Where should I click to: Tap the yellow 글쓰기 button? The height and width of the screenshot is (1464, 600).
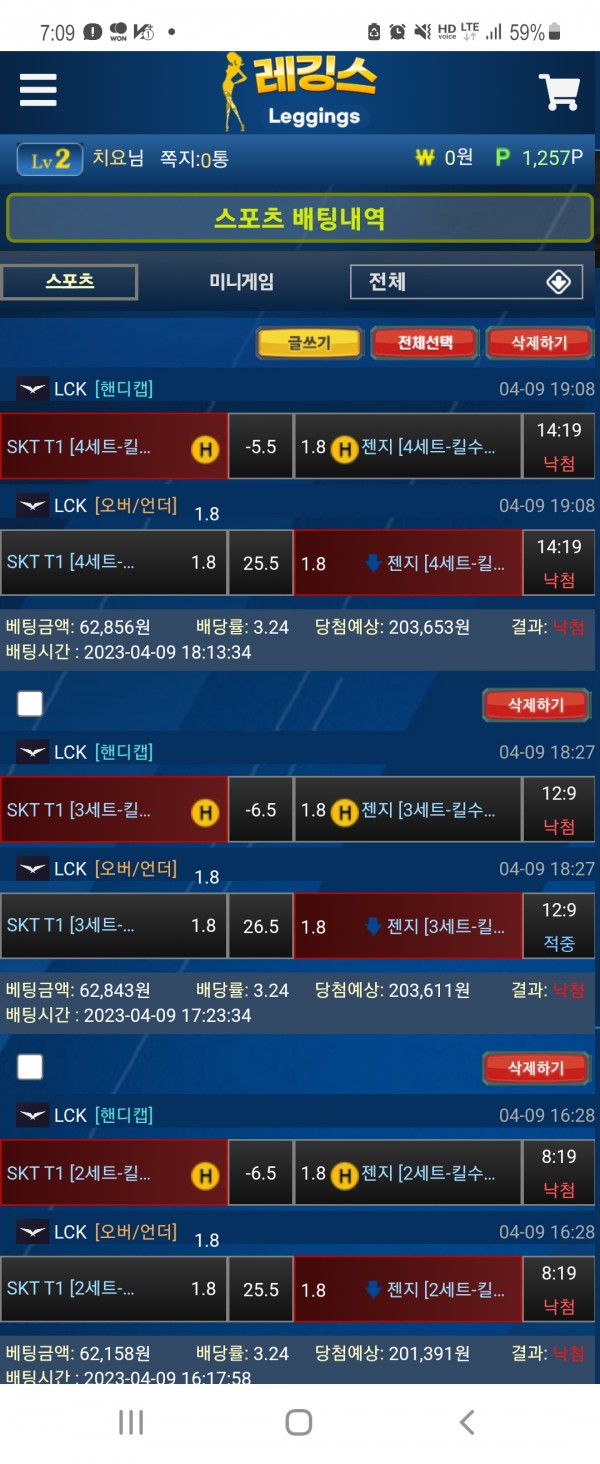(x=309, y=343)
